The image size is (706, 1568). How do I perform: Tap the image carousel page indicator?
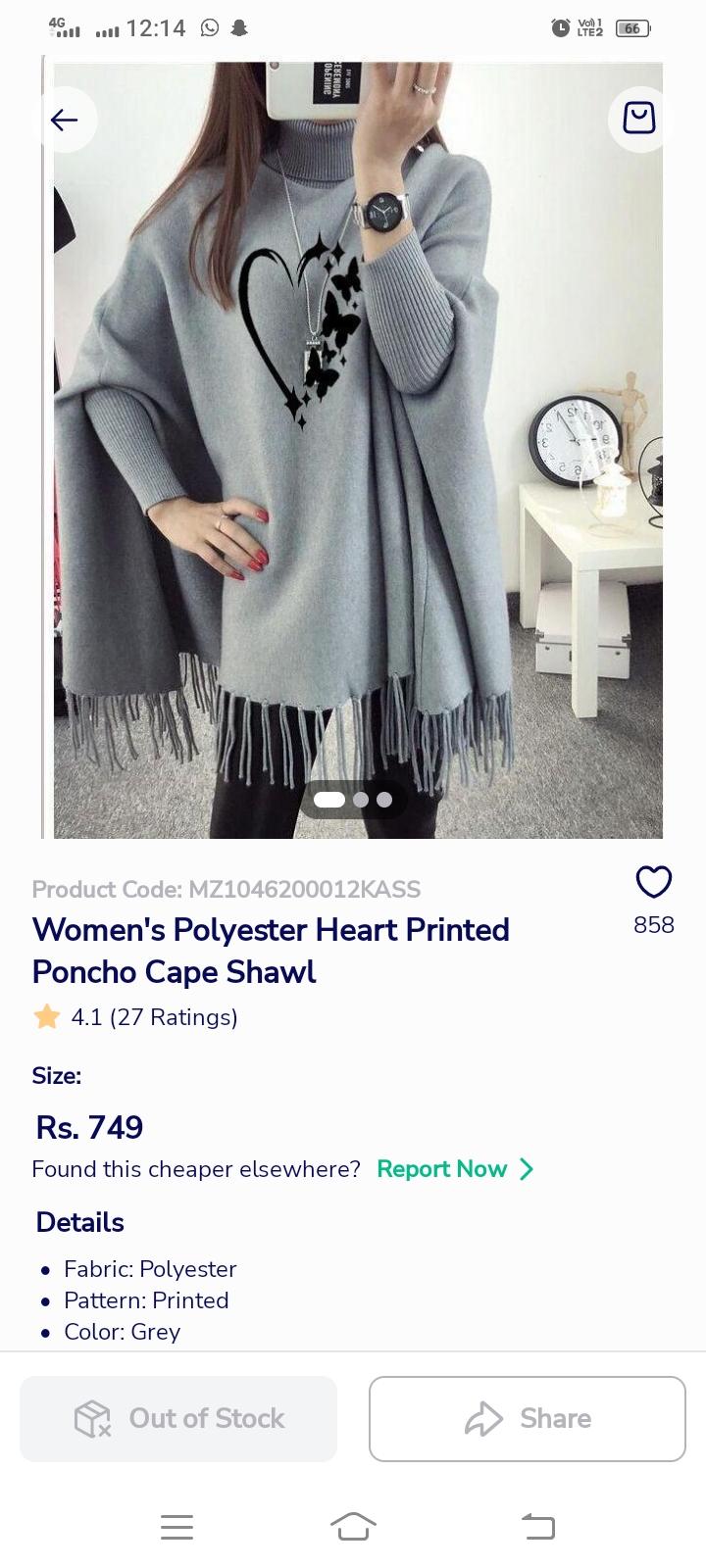[353, 800]
